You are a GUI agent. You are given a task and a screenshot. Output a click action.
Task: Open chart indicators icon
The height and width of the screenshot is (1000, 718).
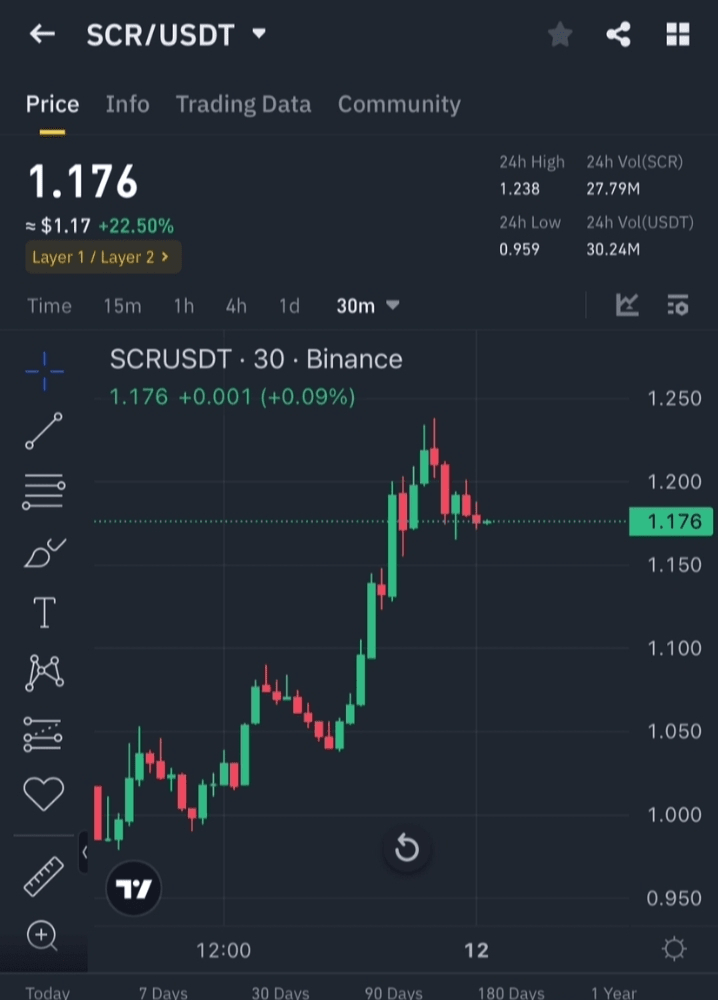tap(627, 305)
